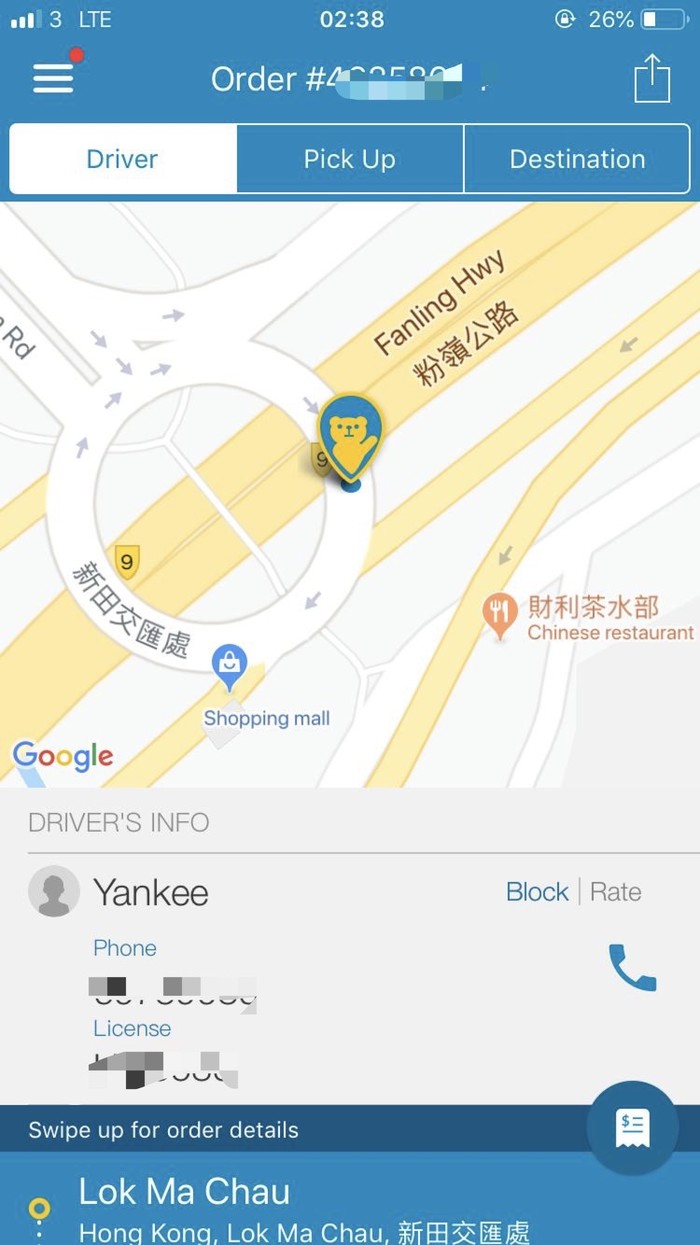Tap the driver's bear map marker
This screenshot has height=1245, width=700.
pos(350,435)
